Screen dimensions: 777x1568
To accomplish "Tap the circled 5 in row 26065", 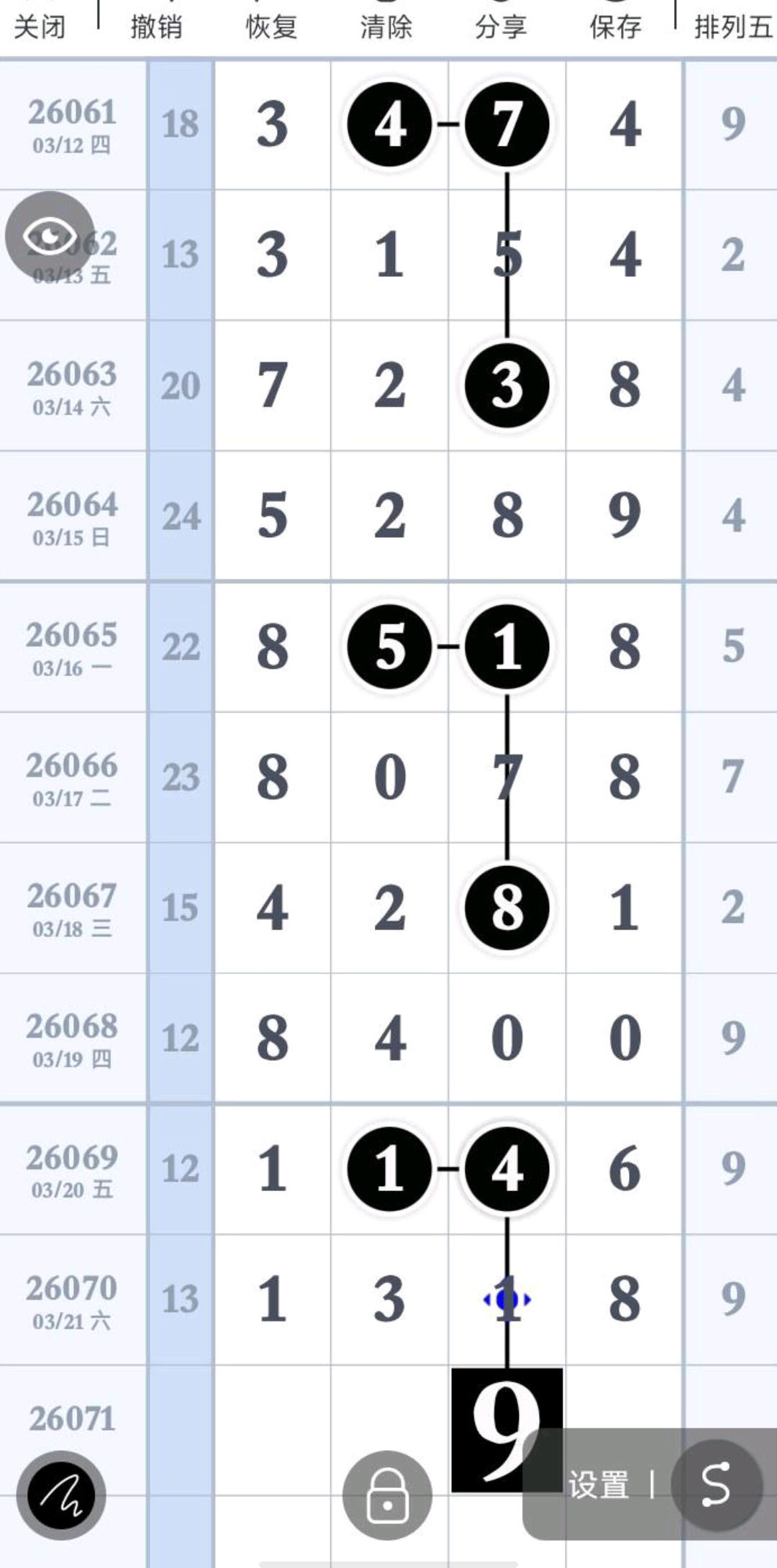I will point(389,647).
